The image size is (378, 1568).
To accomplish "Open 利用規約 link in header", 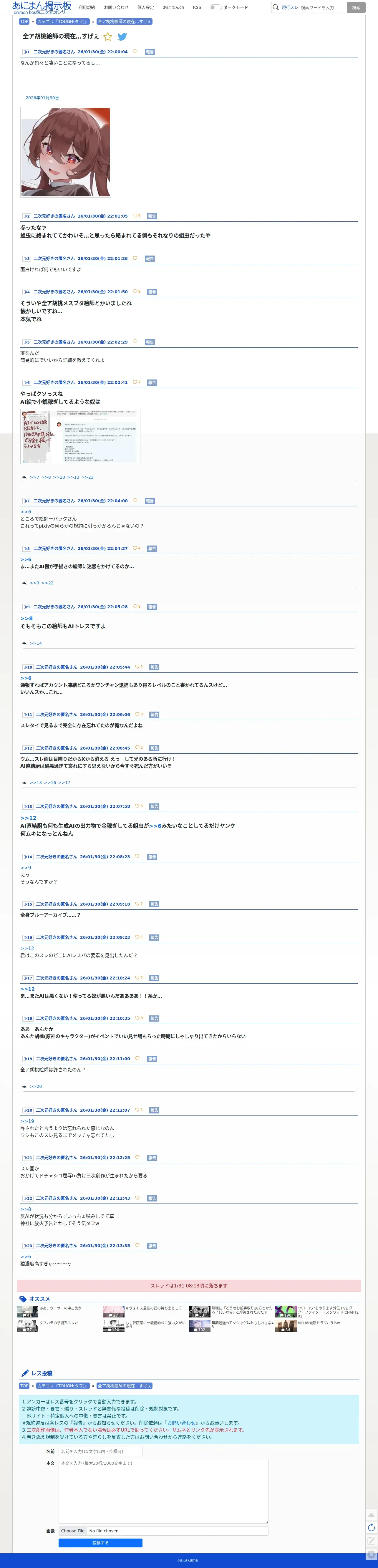I will tap(87, 7).
